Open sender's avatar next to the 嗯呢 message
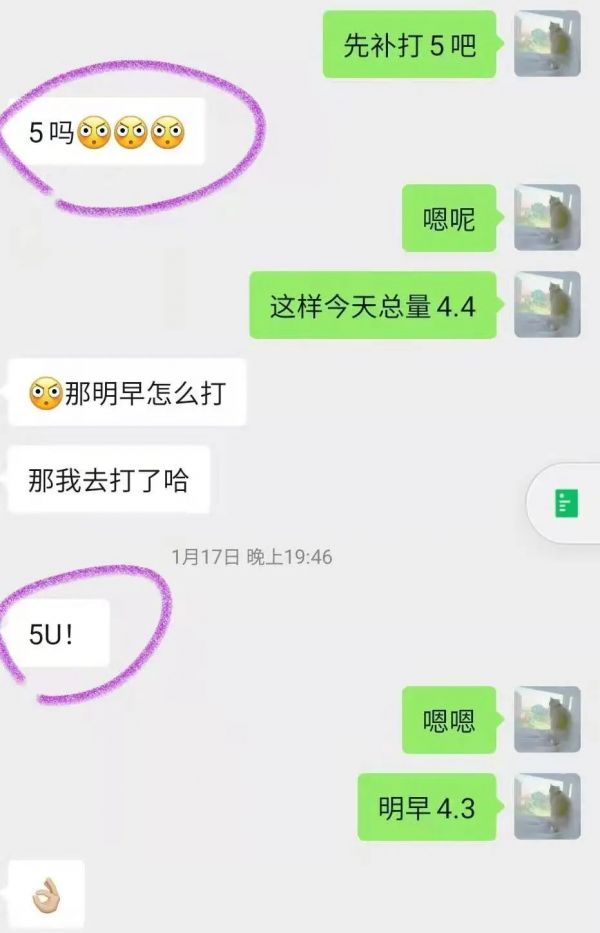This screenshot has height=933, width=600. click(x=547, y=217)
